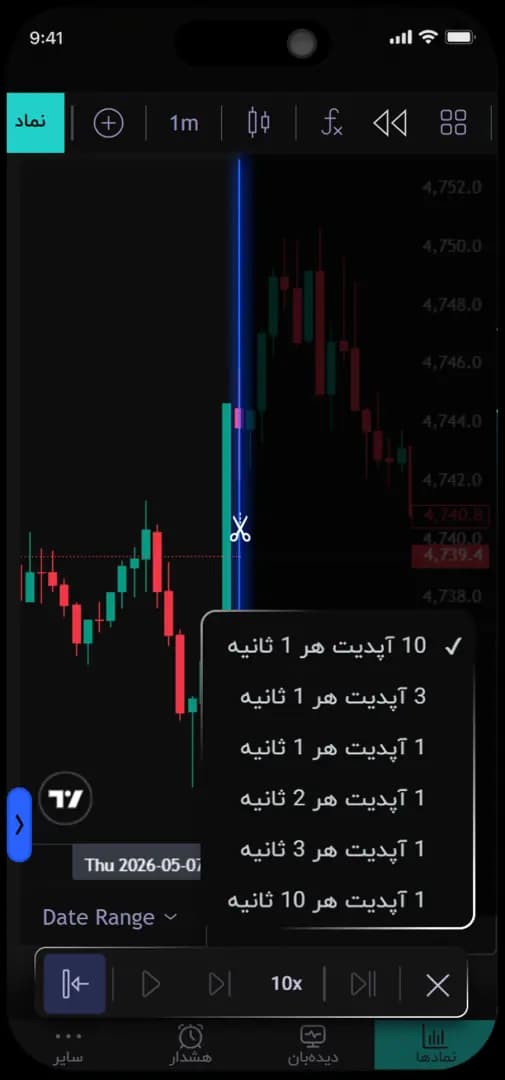
Task: Close the replay toolbar
Action: [437, 986]
